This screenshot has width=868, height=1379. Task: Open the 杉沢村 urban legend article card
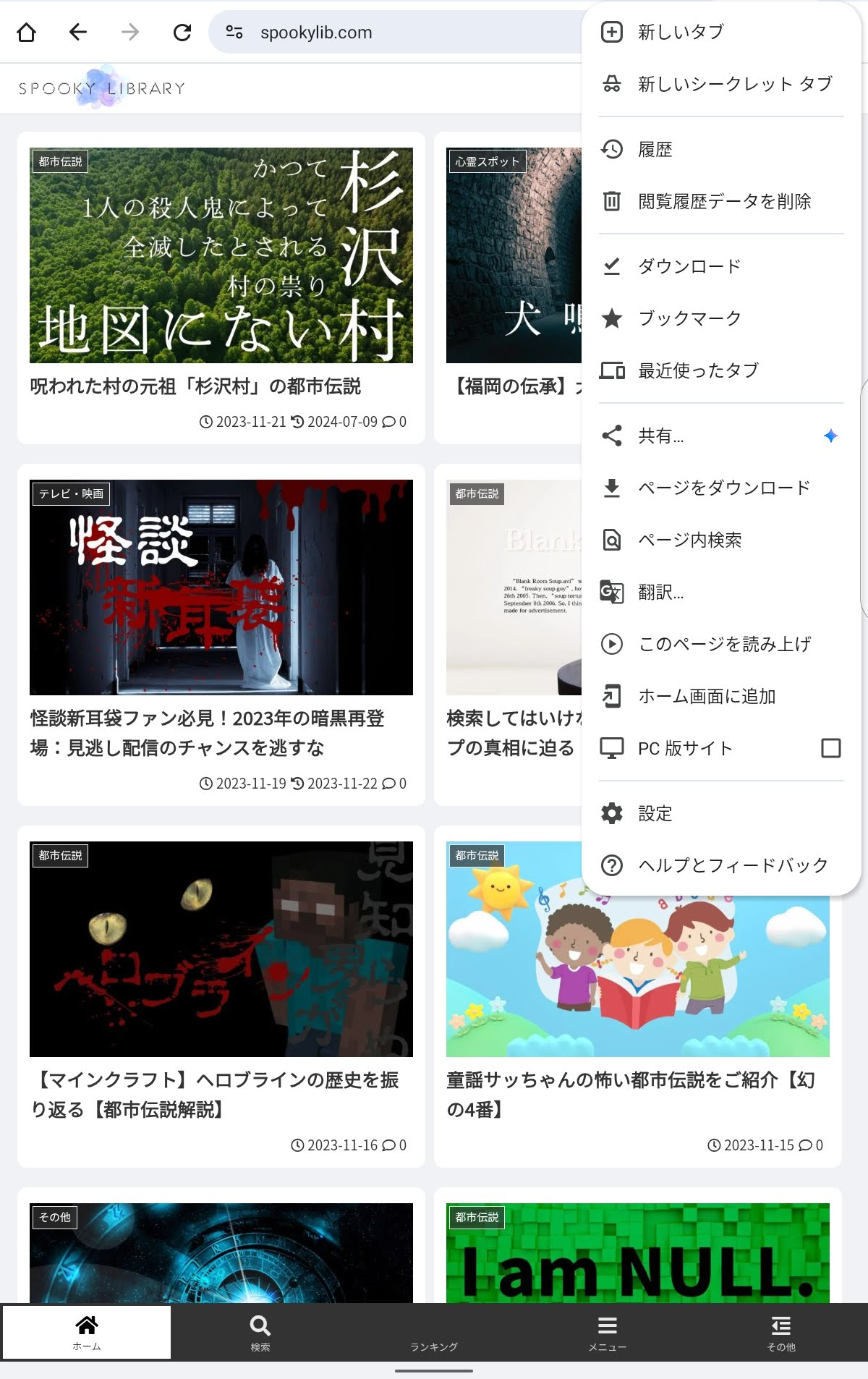coord(221,289)
